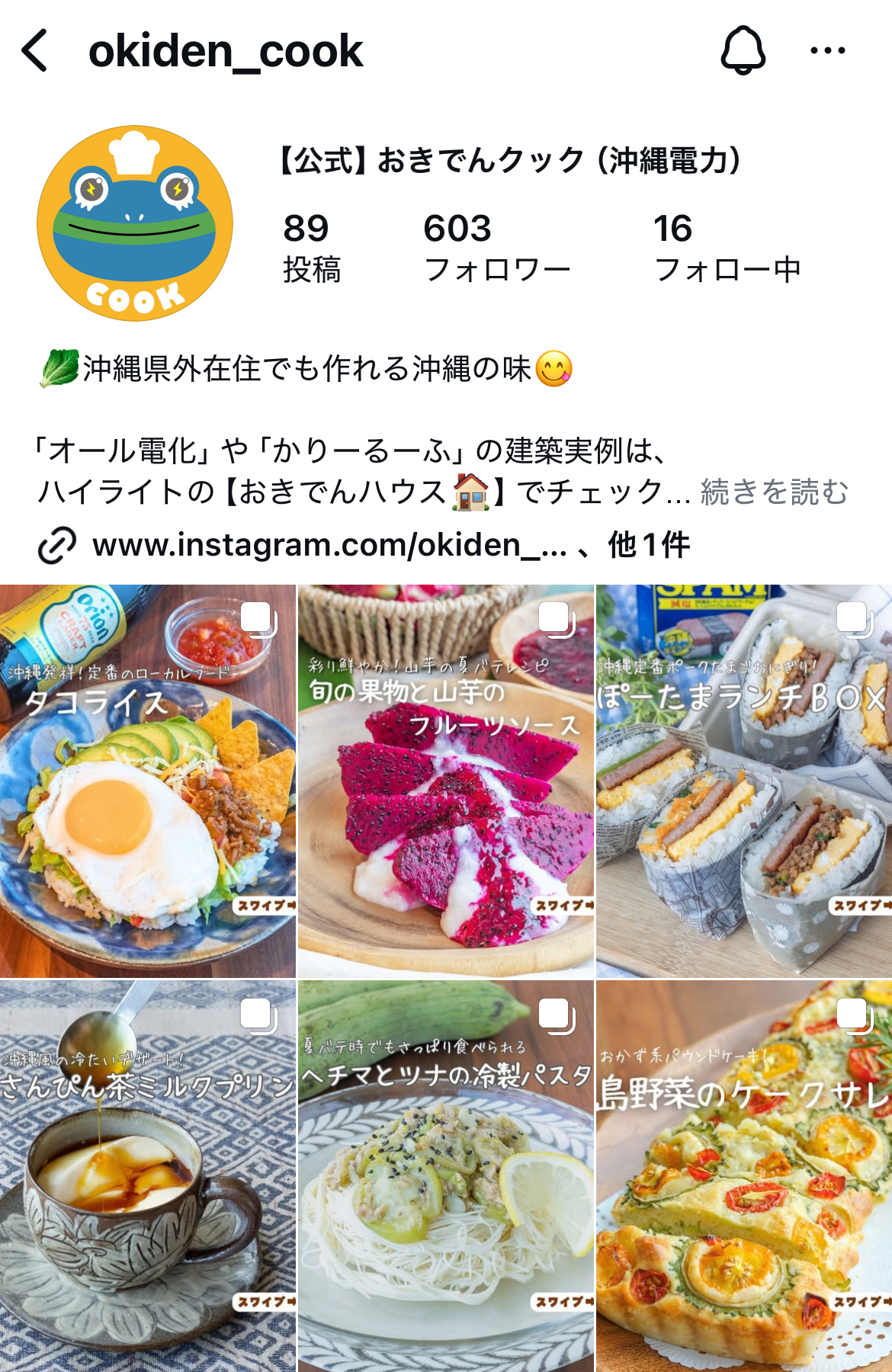Open the www.instagram.com/okiden_ link
892x1372 pixels.
329,545
